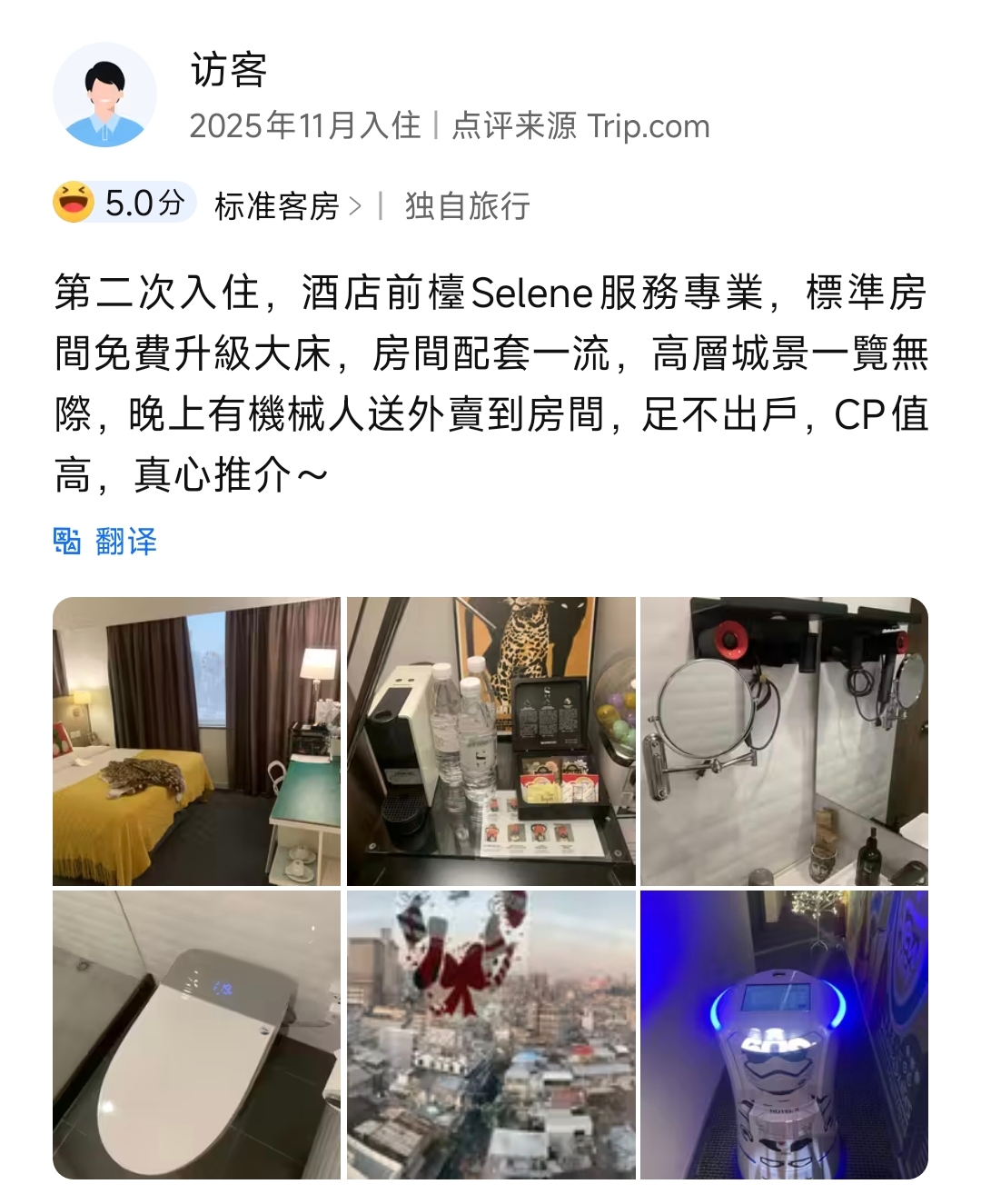Viewport: 981px width, 1204px height.
Task: Open the visitor's profile avatar
Action: pos(104,95)
